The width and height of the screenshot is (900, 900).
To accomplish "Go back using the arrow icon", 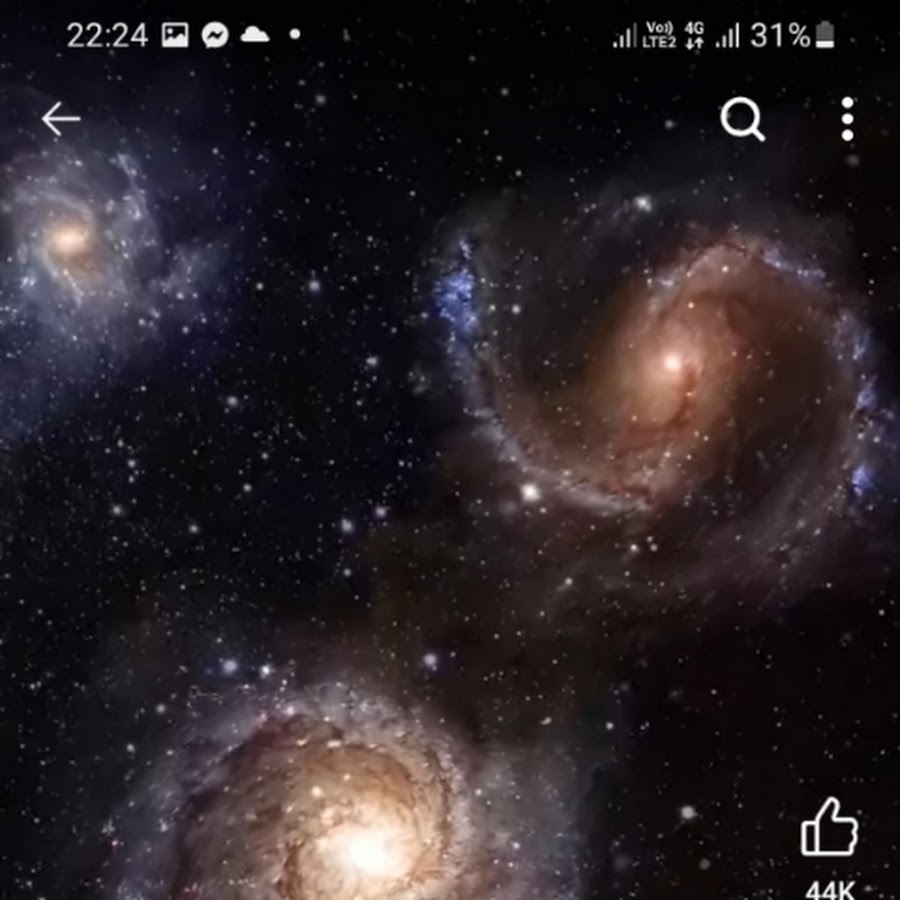I will click(x=60, y=120).
